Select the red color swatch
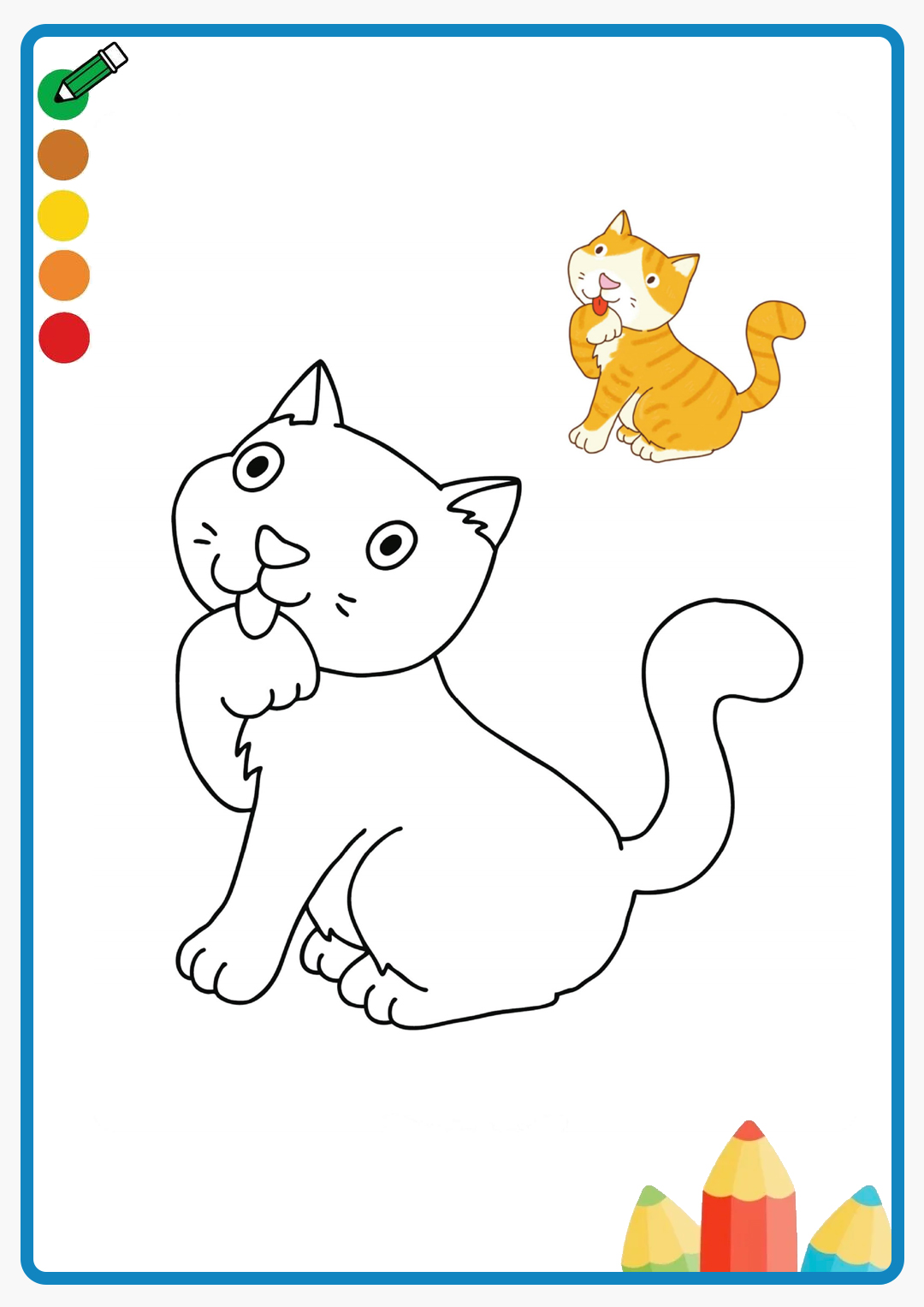Screen dimensions: 924x1307 tap(64, 337)
